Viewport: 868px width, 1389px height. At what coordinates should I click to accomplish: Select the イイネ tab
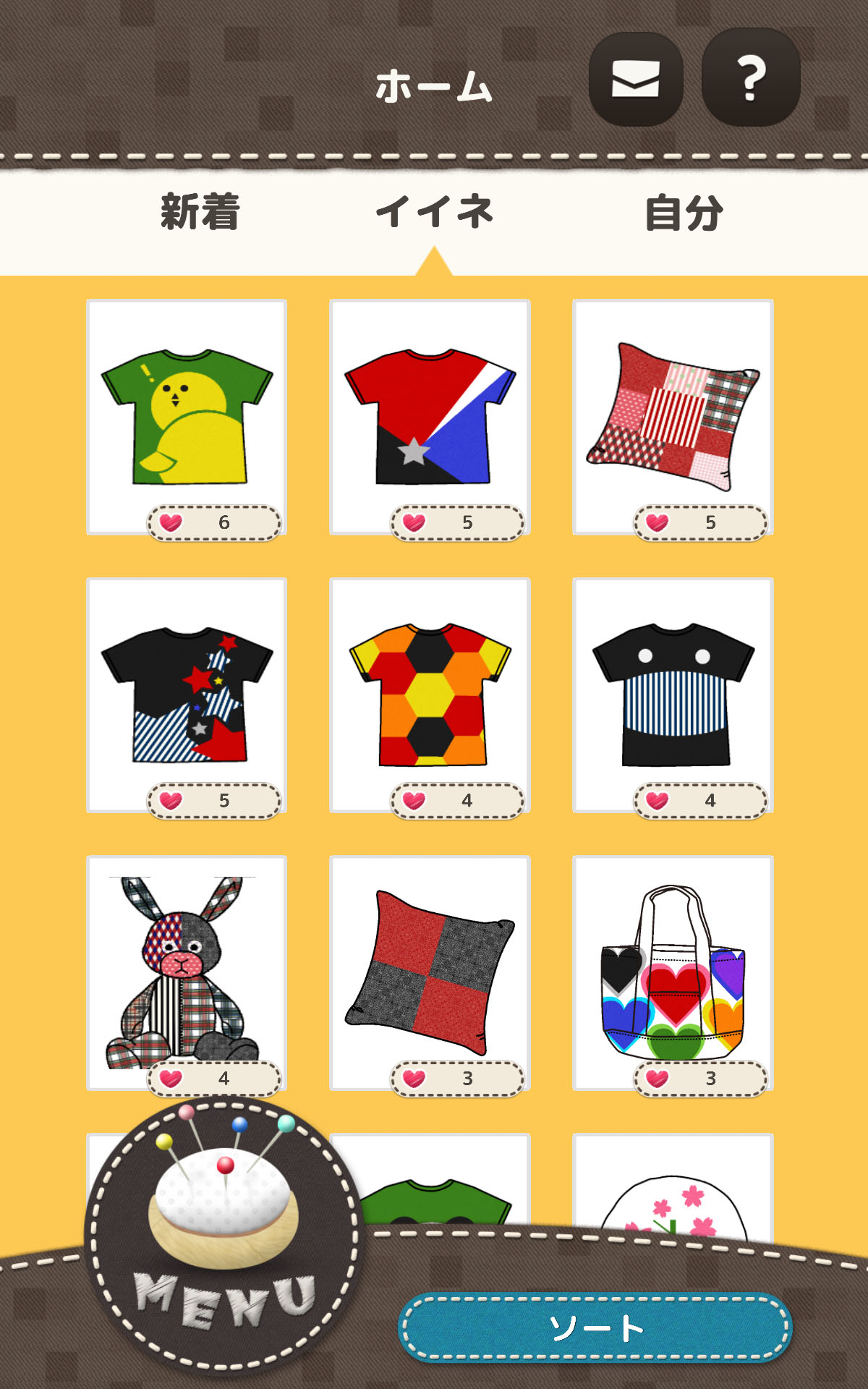click(434, 213)
